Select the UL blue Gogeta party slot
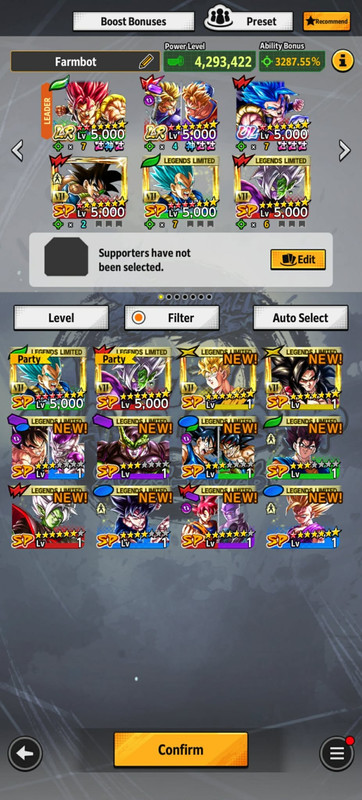Screen dimensions: 362x800 coord(271,112)
